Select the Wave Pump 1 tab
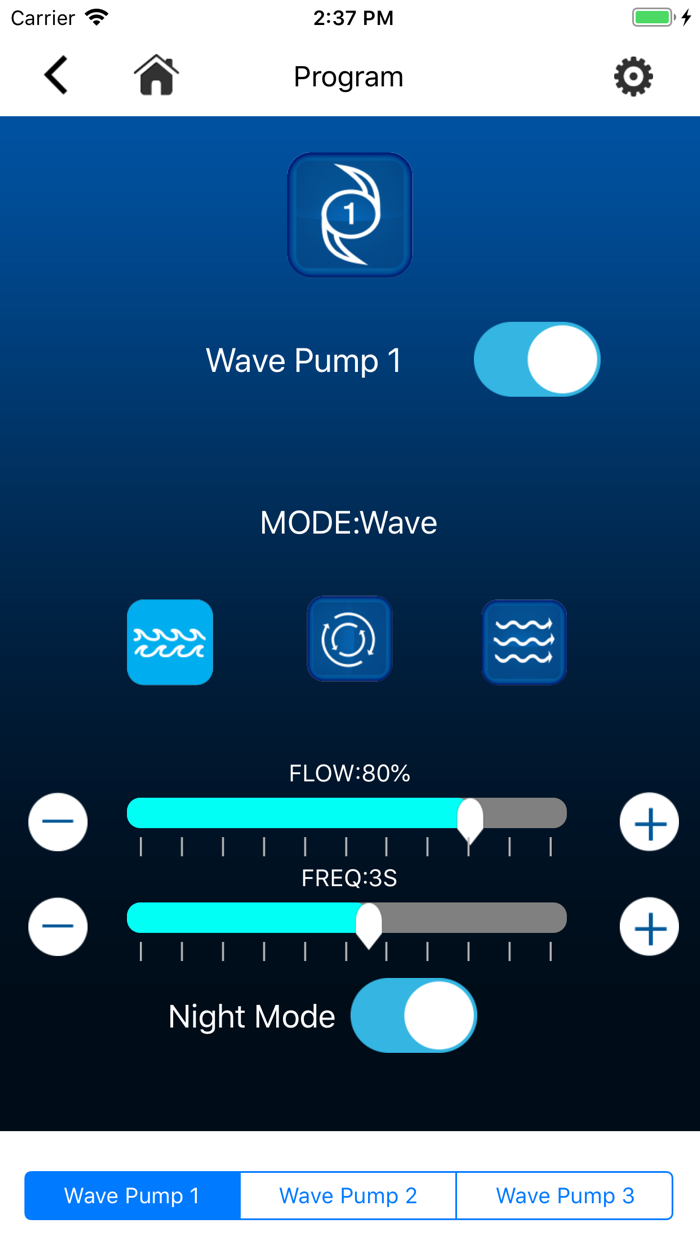This screenshot has height=1244, width=700. (x=132, y=1196)
